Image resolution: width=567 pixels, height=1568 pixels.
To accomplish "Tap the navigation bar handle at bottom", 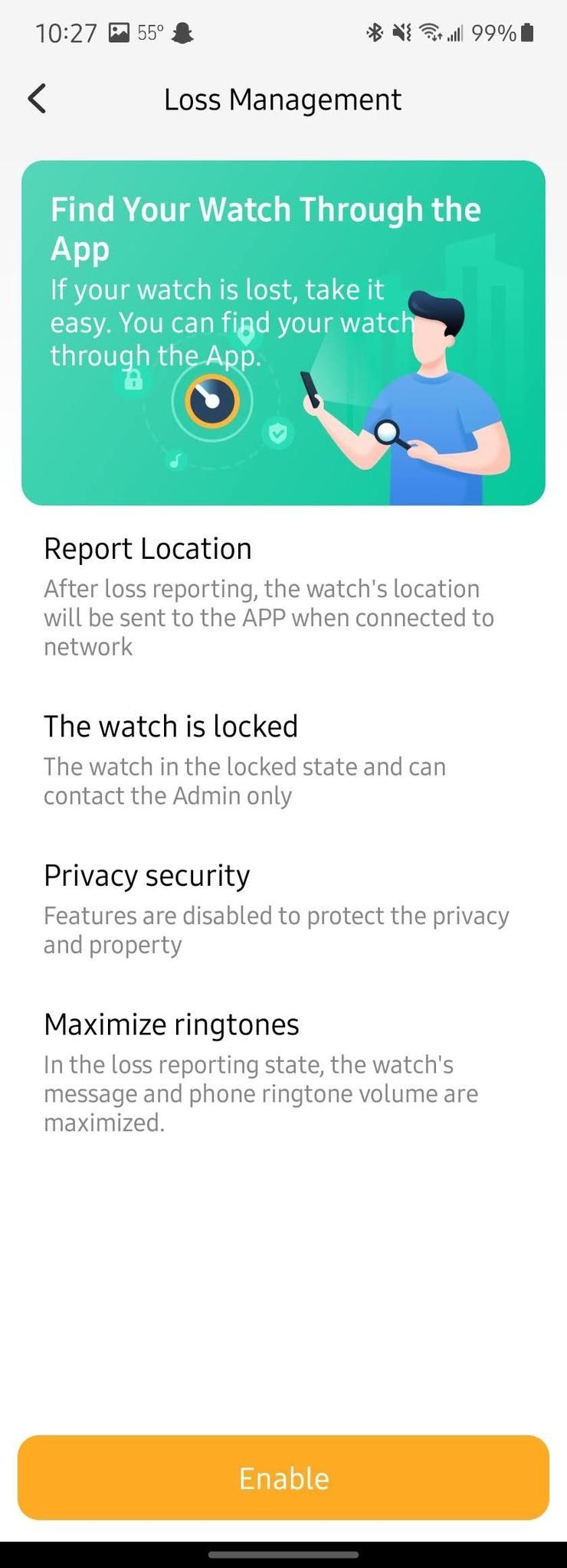I will [x=283, y=1554].
